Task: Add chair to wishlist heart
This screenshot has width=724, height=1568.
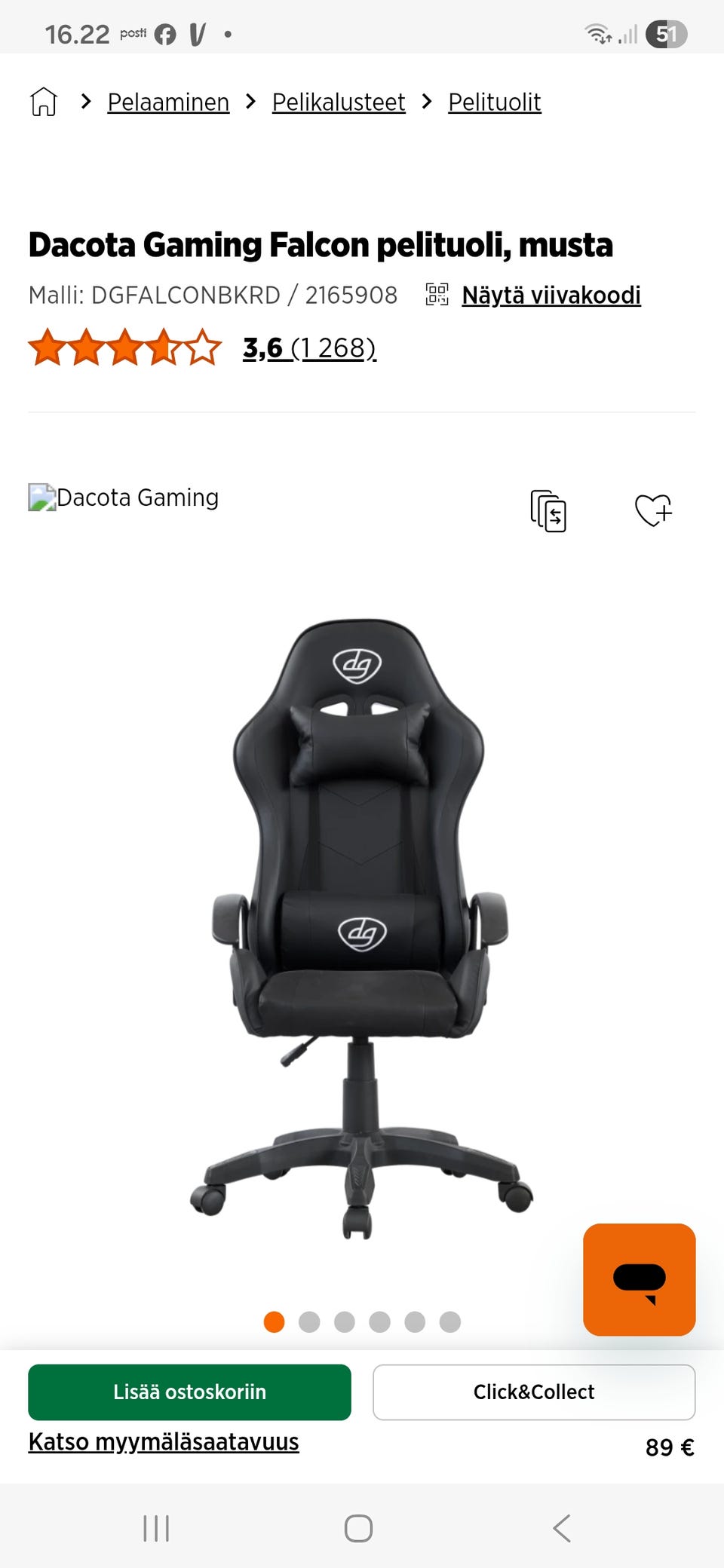Action: click(x=653, y=510)
